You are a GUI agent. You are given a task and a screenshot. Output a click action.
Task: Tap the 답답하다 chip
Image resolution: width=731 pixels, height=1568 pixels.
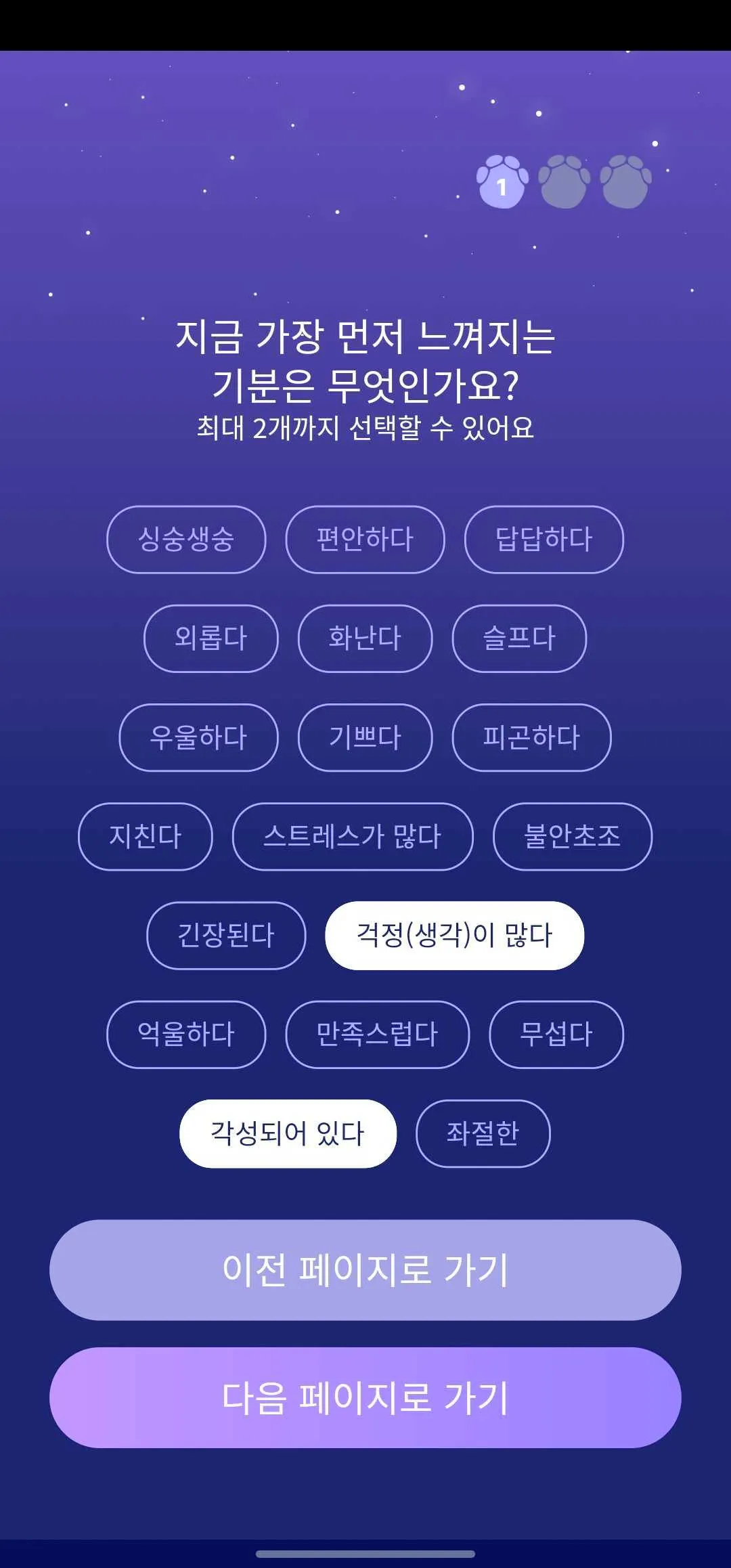click(544, 540)
